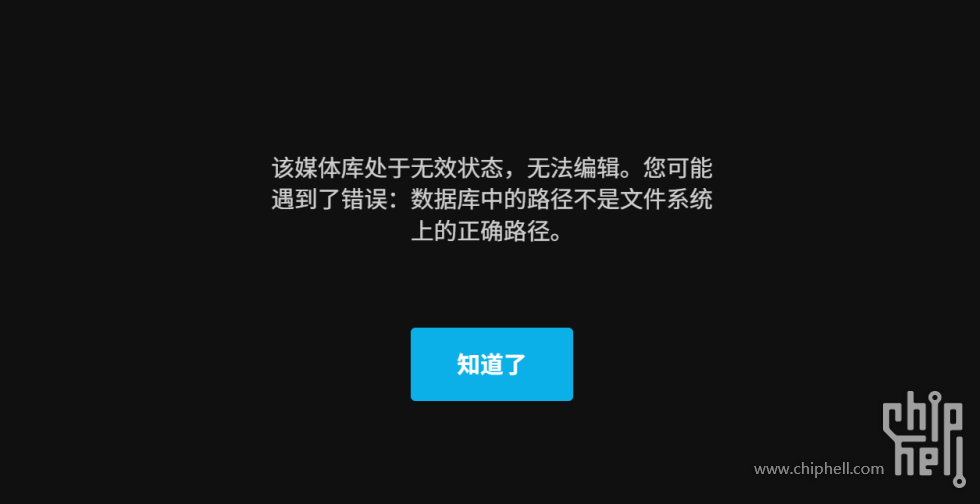Dismiss the error dialog with 知道了
The width and height of the screenshot is (980, 504).
491,364
